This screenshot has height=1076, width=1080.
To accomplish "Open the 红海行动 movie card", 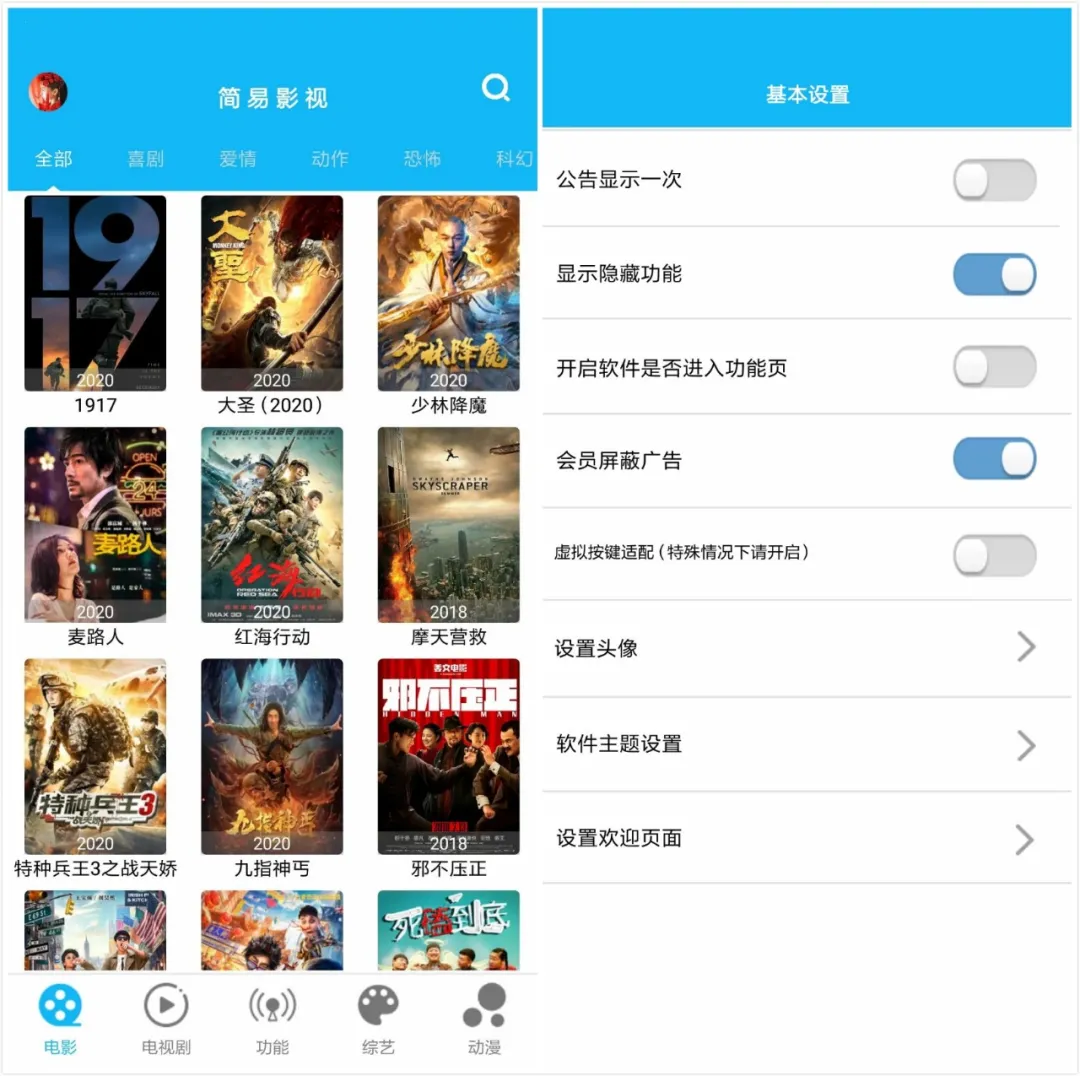I will click(271, 525).
